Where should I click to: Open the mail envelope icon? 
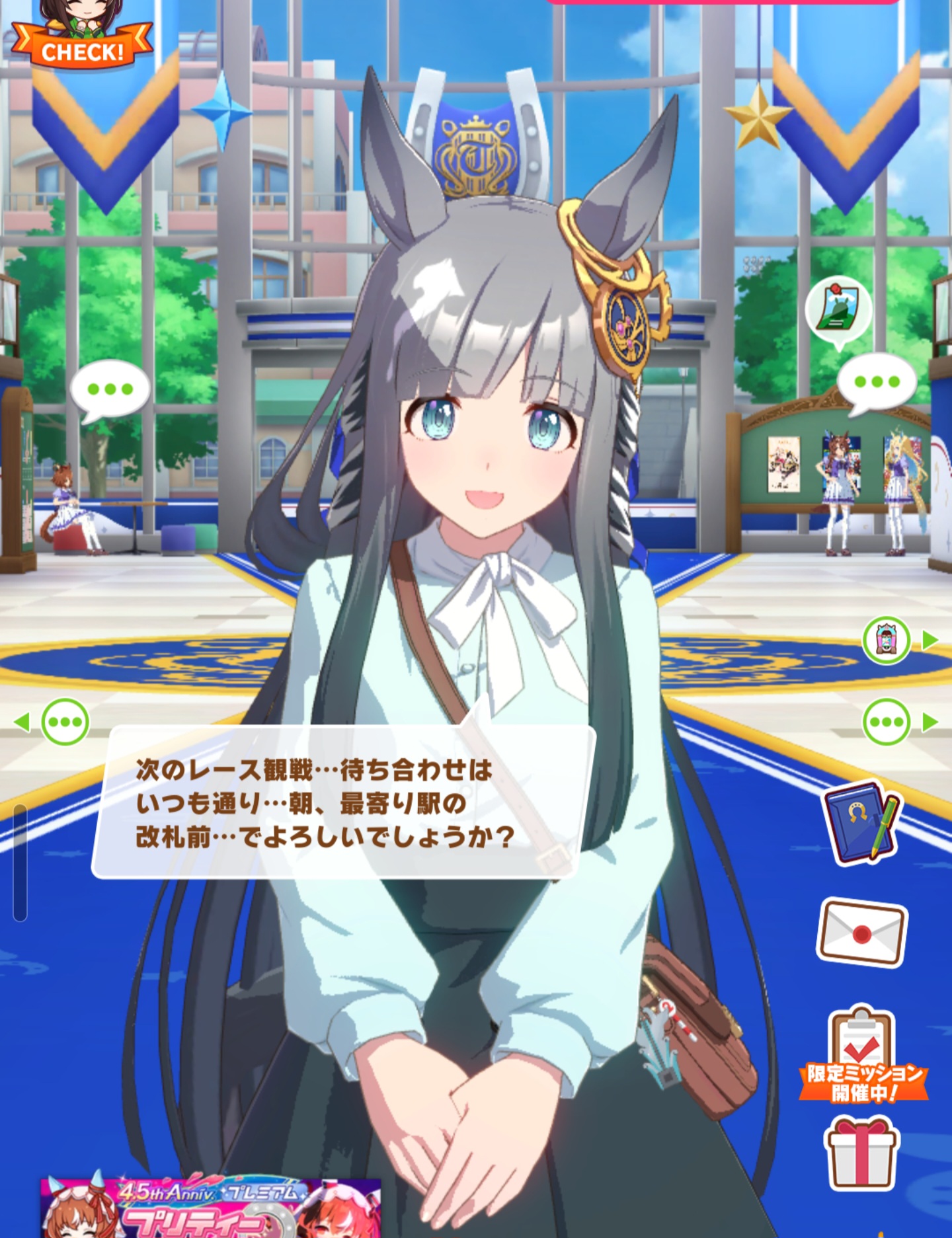(x=861, y=933)
